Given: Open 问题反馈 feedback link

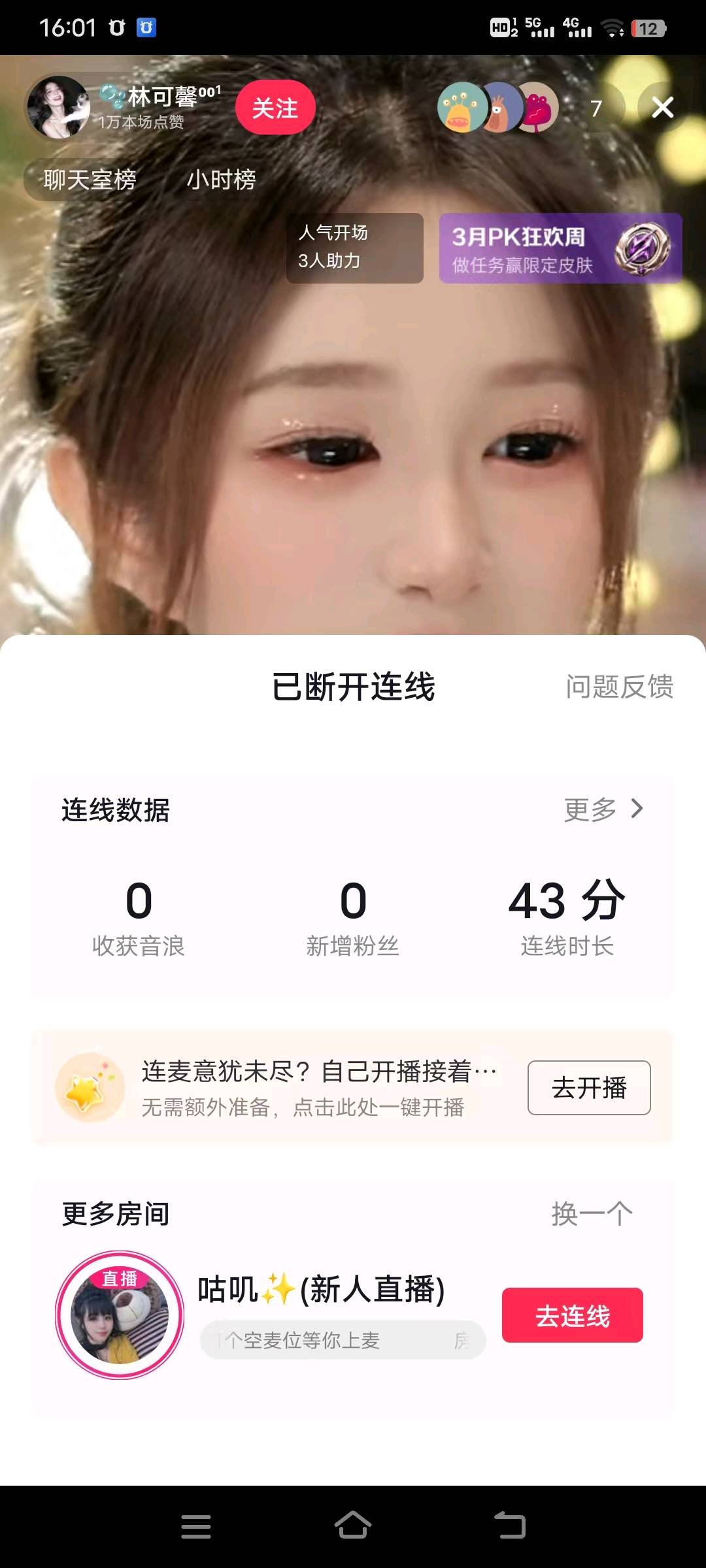Looking at the screenshot, I should (620, 687).
